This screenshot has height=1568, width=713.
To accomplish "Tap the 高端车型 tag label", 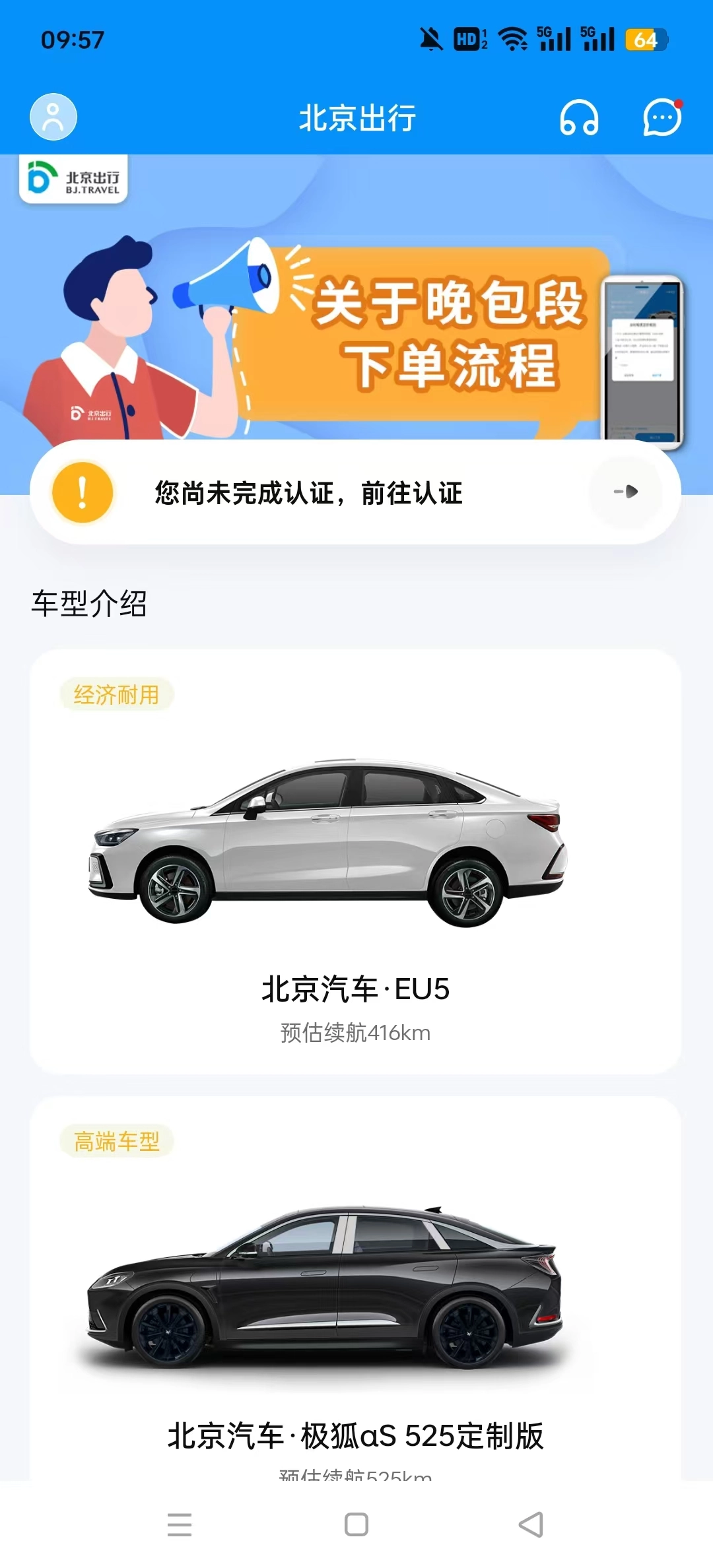I will pyautogui.click(x=116, y=1139).
